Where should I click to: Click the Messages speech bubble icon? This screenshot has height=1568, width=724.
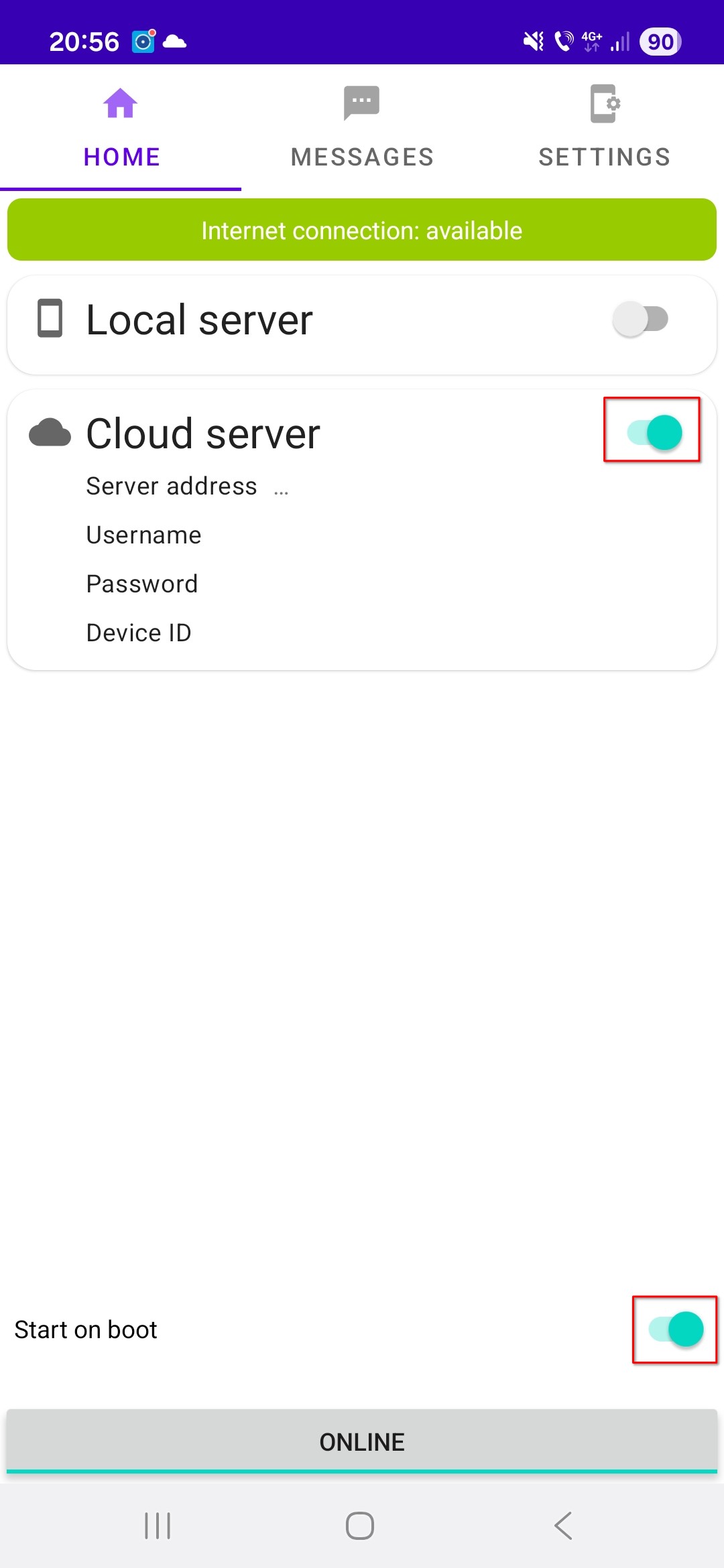point(361,102)
